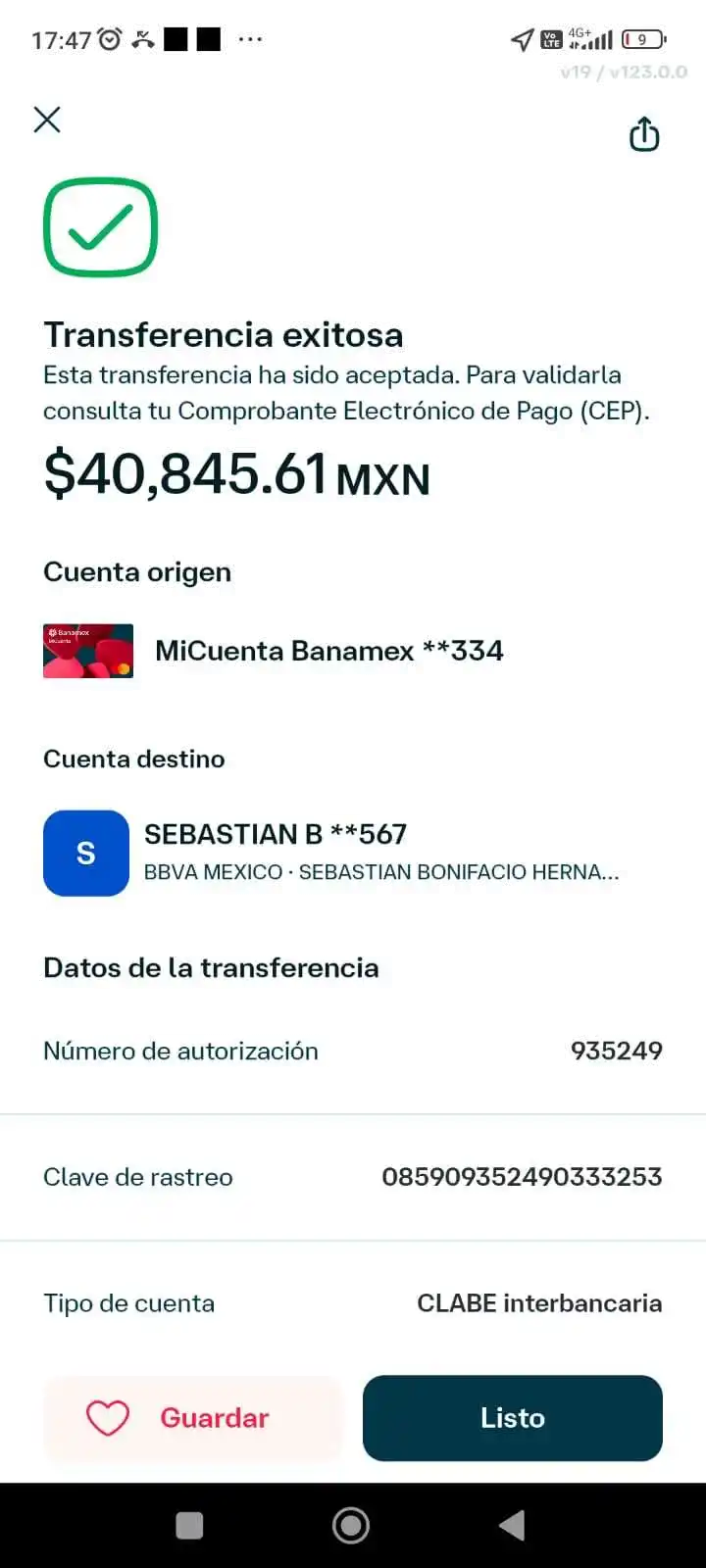The width and height of the screenshot is (706, 1568).
Task: Tap the Listo button to finish
Action: click(x=513, y=1418)
